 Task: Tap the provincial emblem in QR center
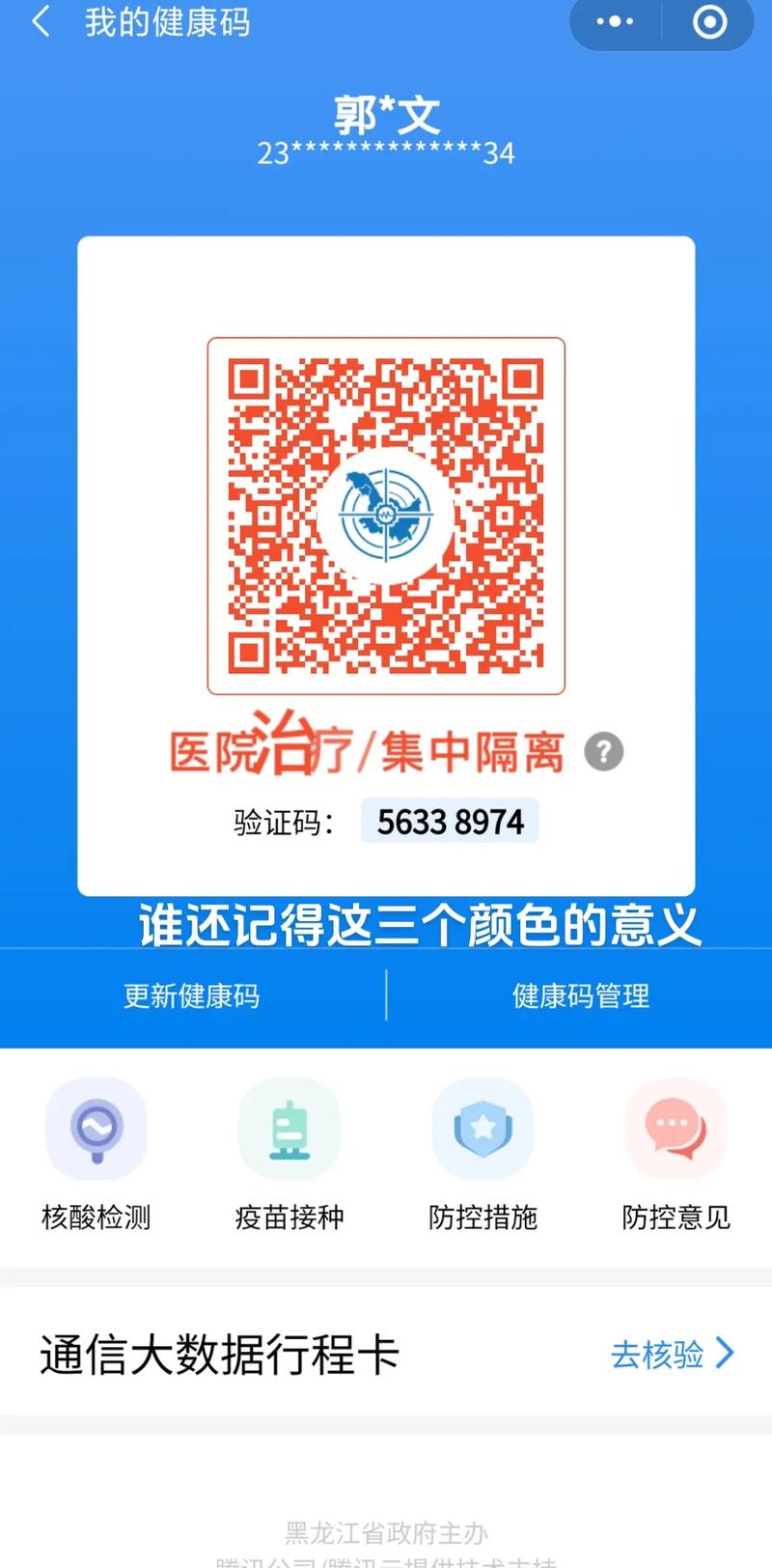[x=386, y=515]
